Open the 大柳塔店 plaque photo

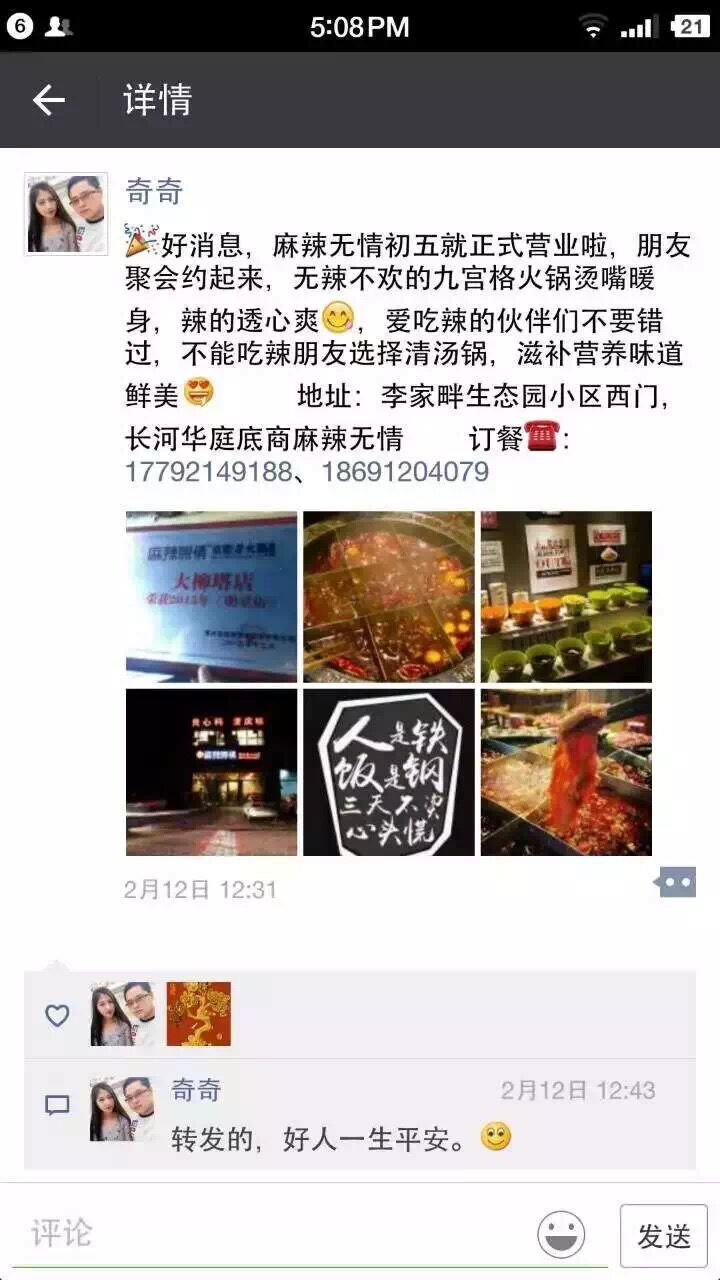pos(212,596)
